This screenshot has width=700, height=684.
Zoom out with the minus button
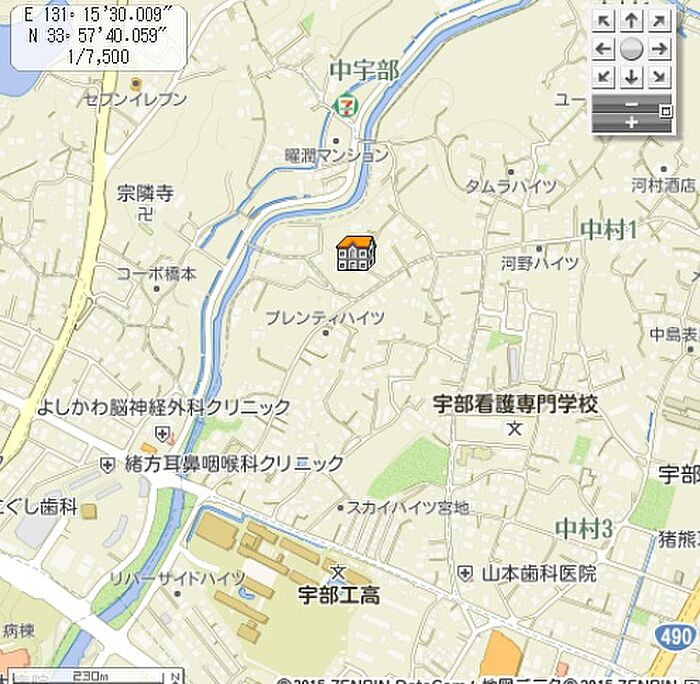click(x=631, y=103)
